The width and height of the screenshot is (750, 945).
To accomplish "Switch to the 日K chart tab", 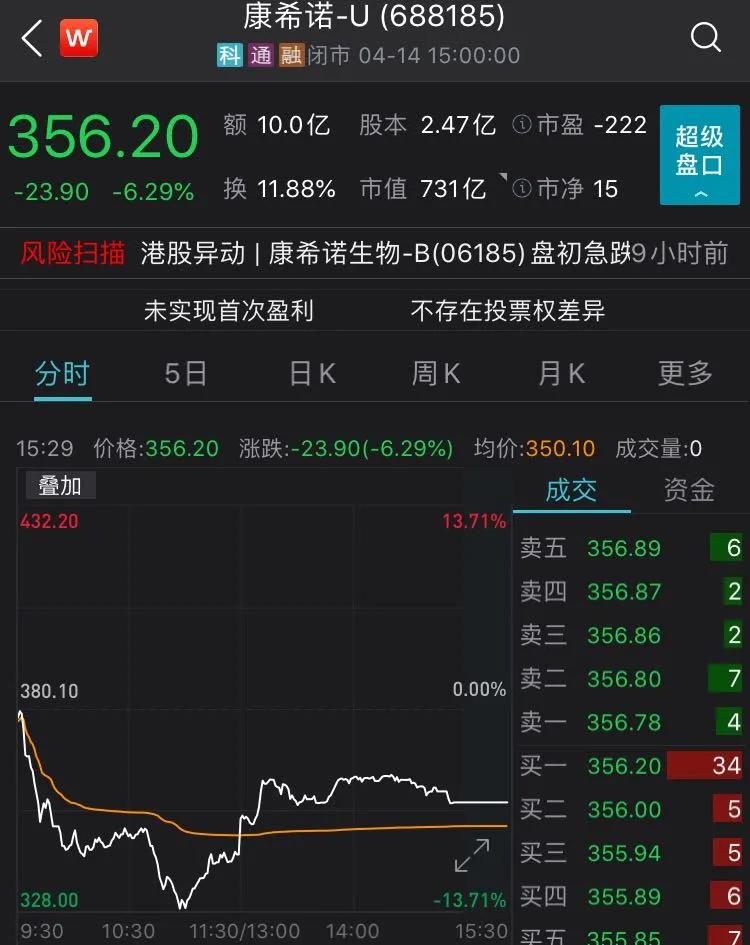I will (312, 374).
